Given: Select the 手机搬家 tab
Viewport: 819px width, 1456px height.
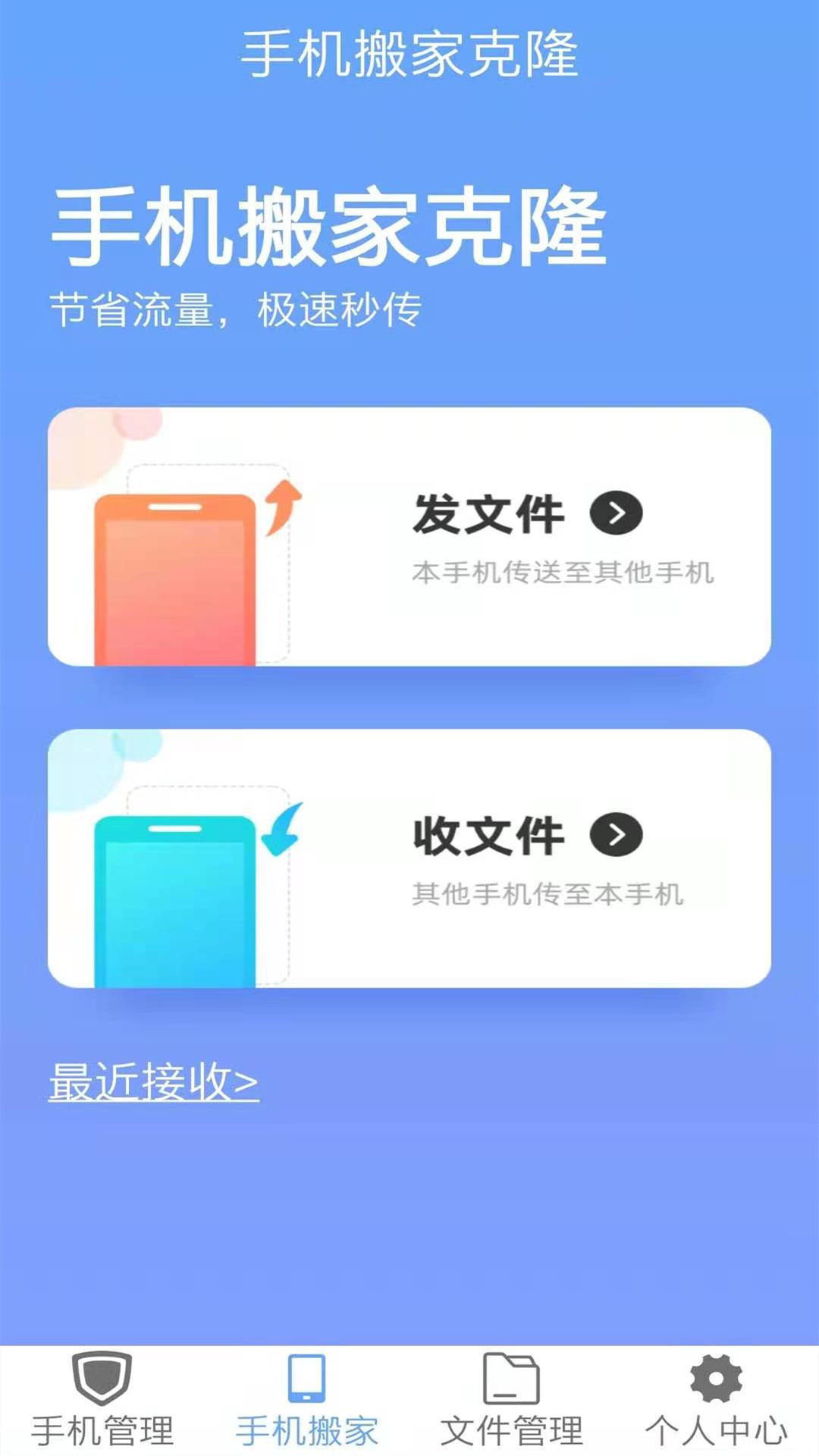Looking at the screenshot, I should pos(307,1401).
